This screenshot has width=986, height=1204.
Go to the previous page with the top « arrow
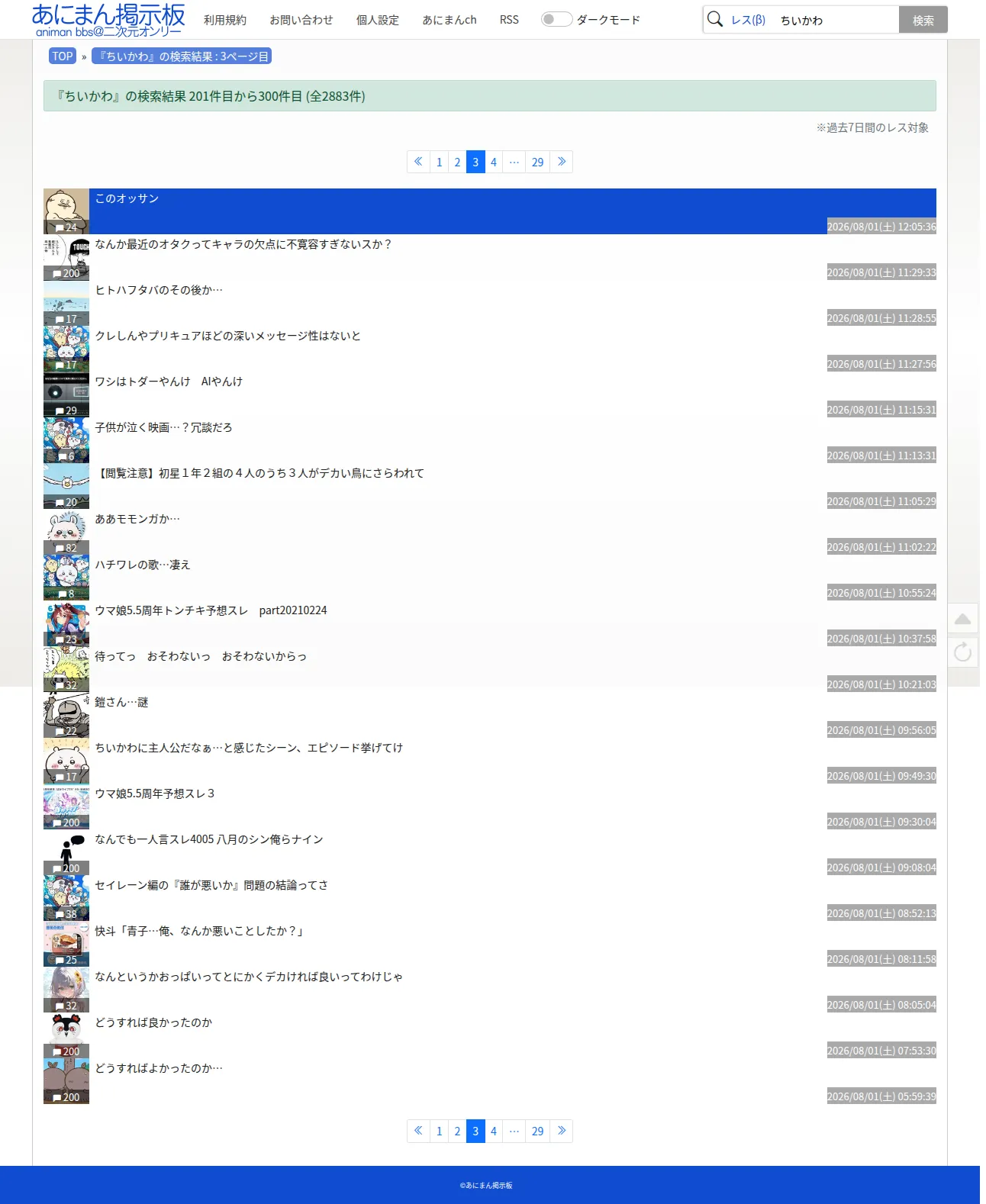[418, 162]
